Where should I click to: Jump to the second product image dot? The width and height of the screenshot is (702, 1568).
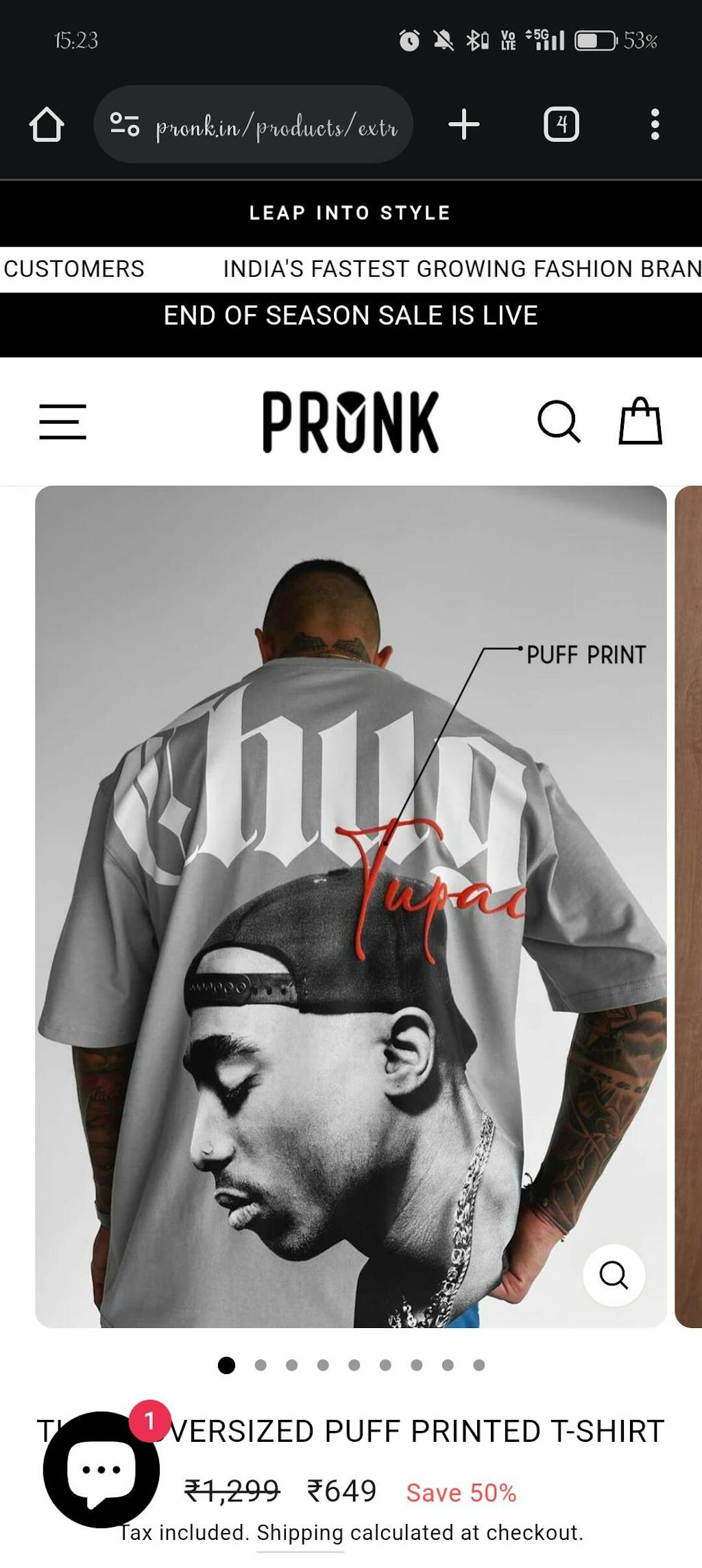tap(261, 1365)
